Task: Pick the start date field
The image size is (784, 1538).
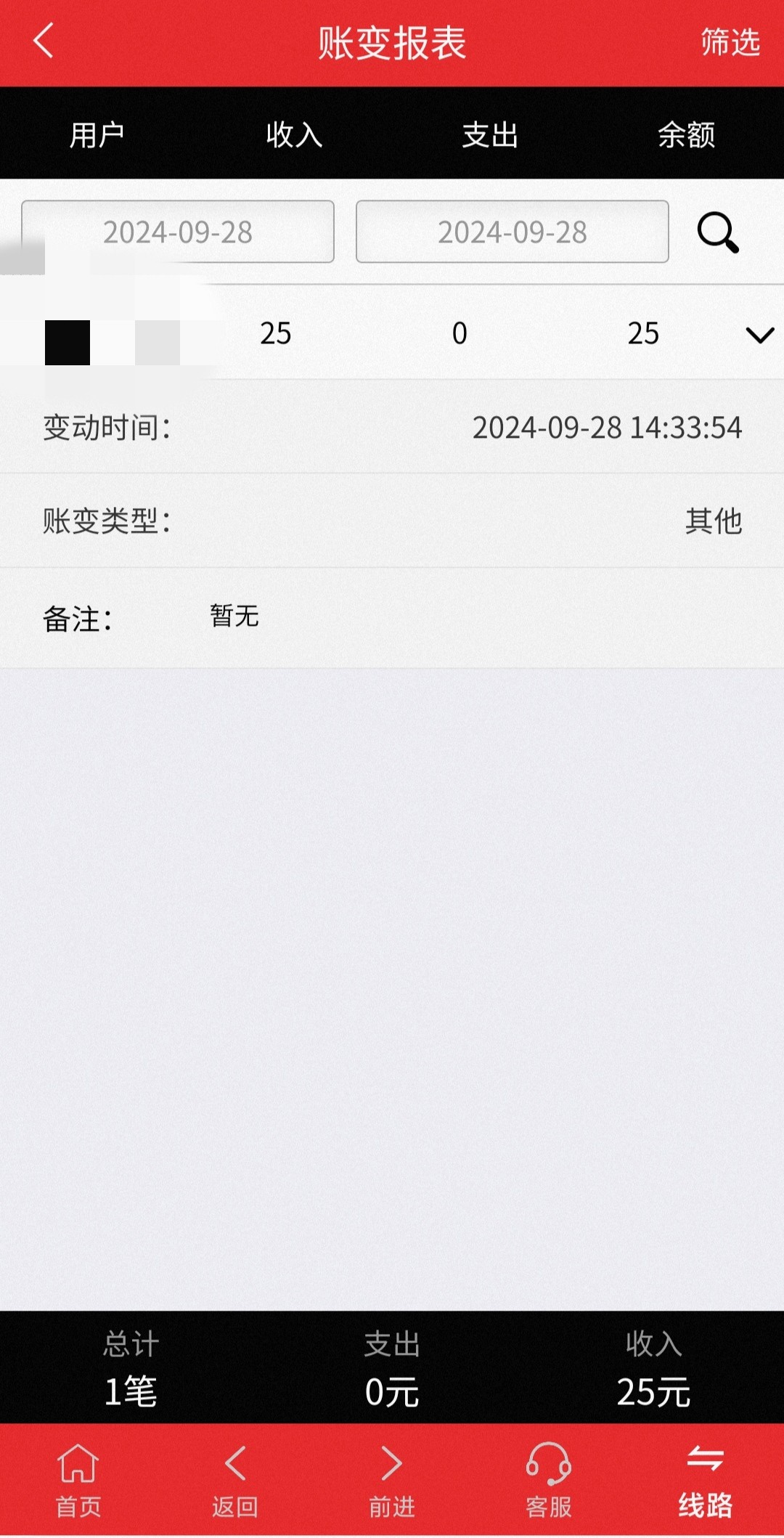Action: click(x=178, y=232)
